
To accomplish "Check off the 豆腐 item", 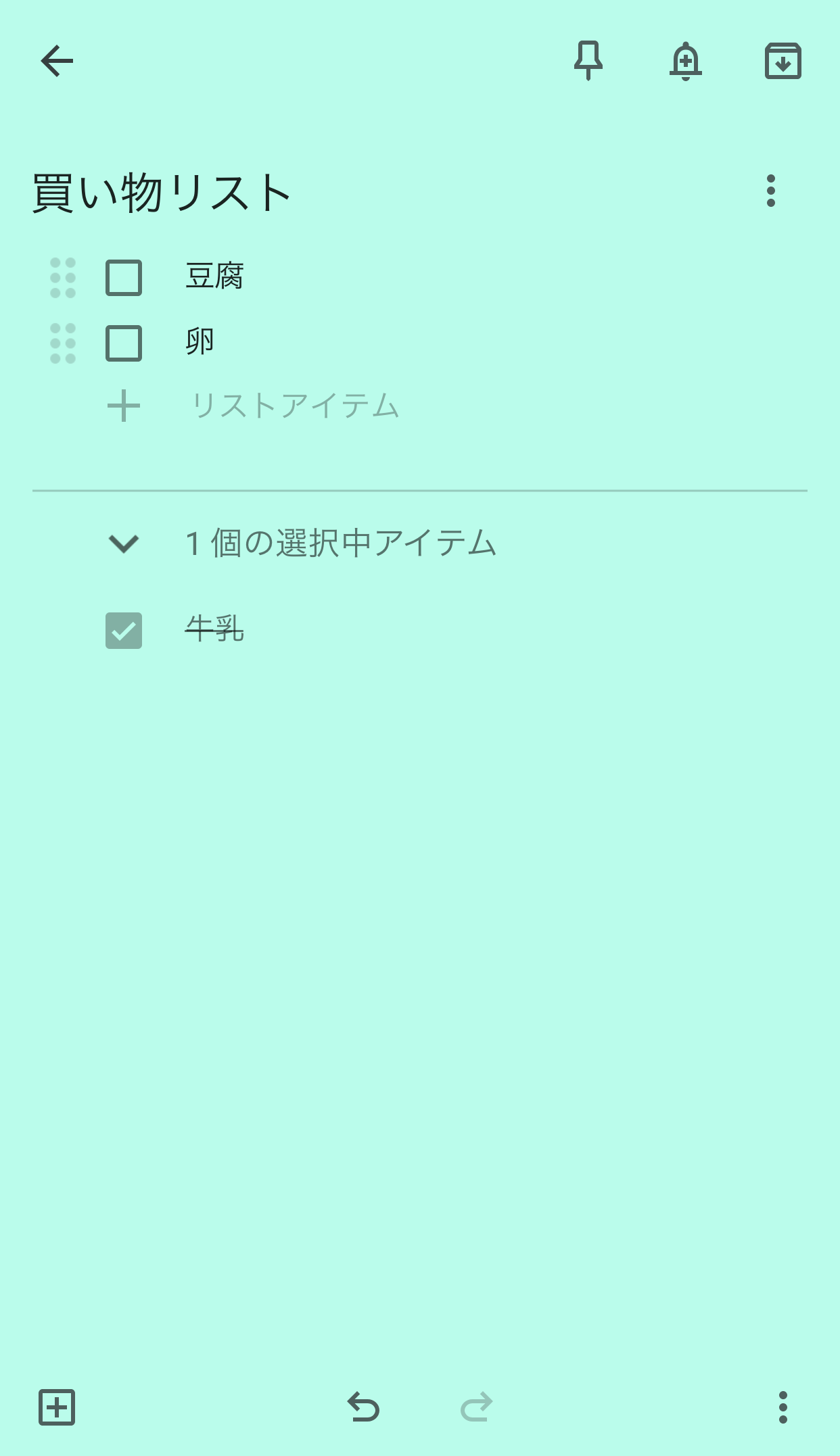I will pyautogui.click(x=124, y=277).
